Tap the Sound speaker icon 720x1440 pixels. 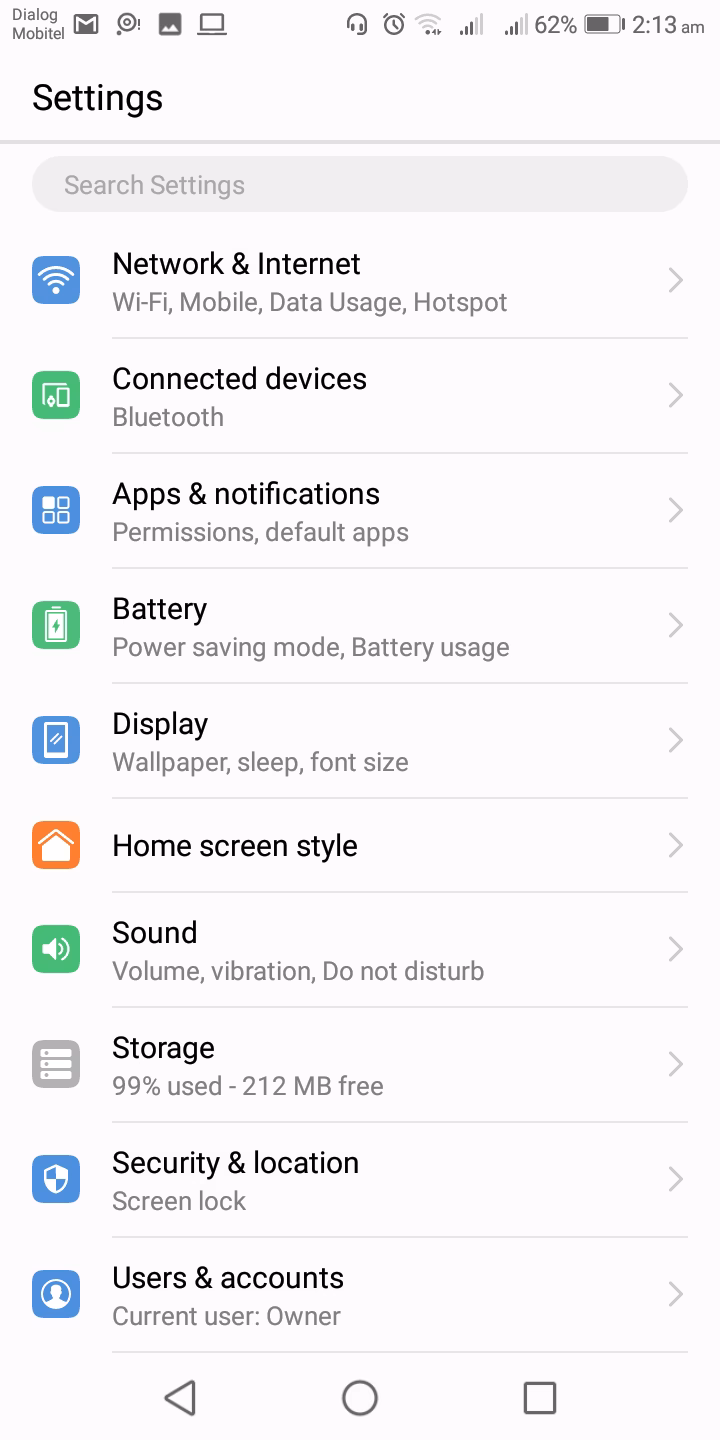coord(56,948)
